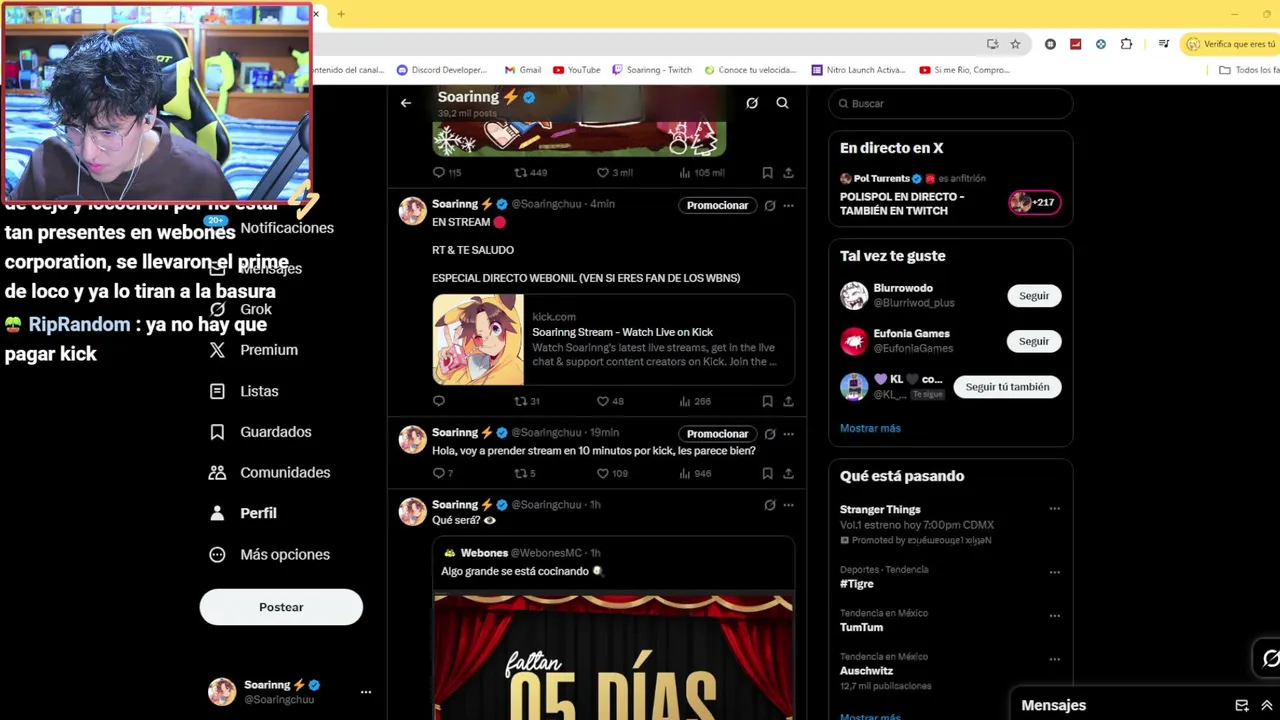
Task: Tap the Seguir tú también button
Action: pyautogui.click(x=1007, y=387)
